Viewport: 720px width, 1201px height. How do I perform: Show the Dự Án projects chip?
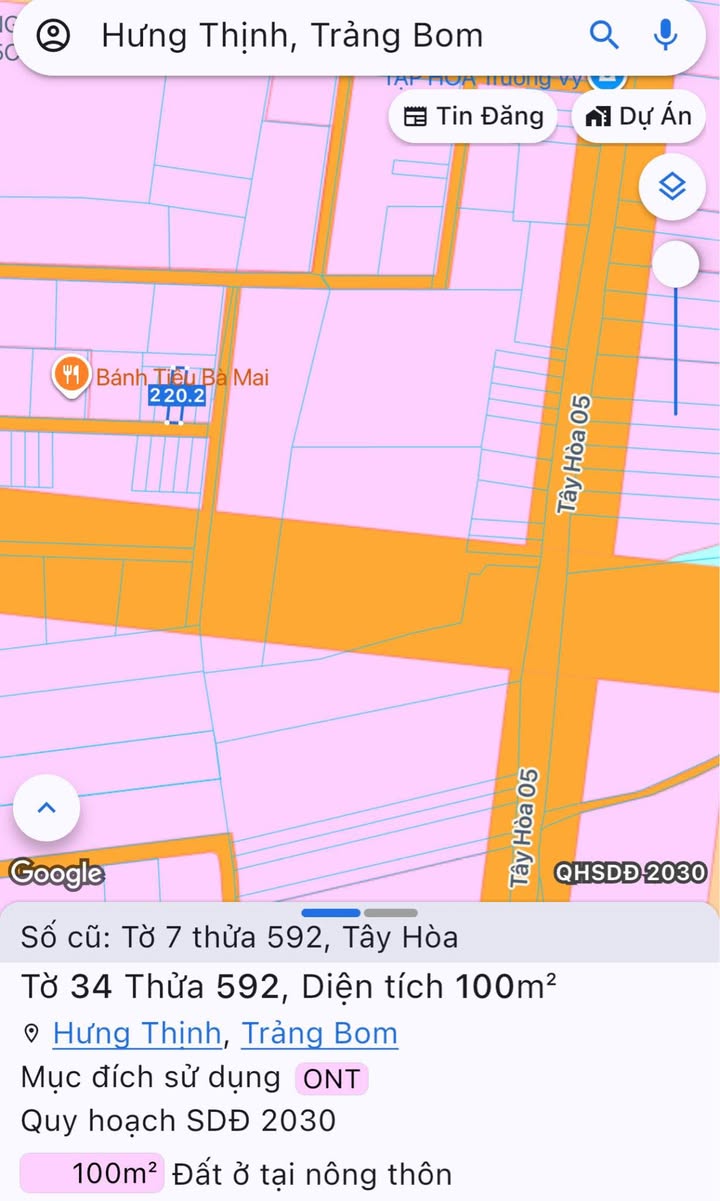coord(638,116)
